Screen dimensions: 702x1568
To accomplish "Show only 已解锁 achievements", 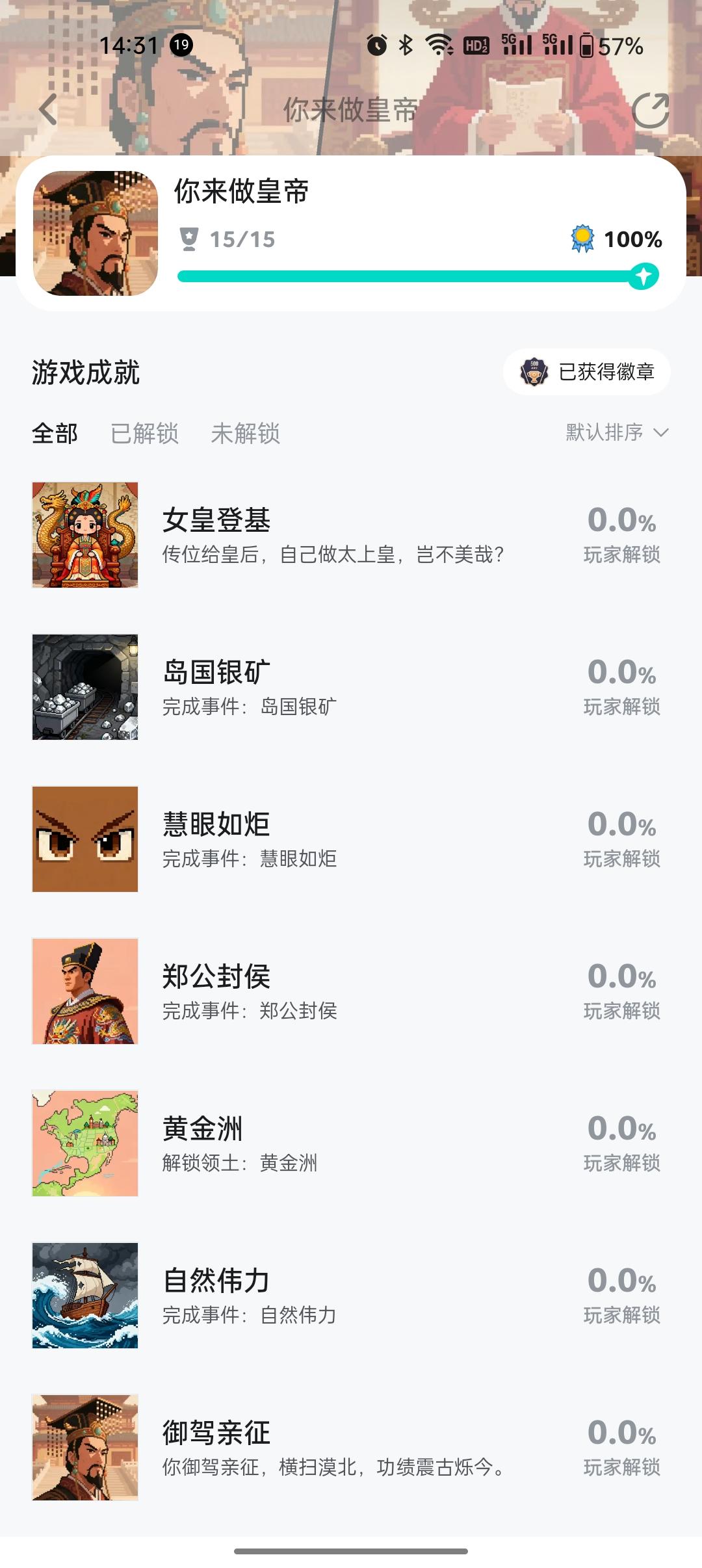I will (144, 433).
